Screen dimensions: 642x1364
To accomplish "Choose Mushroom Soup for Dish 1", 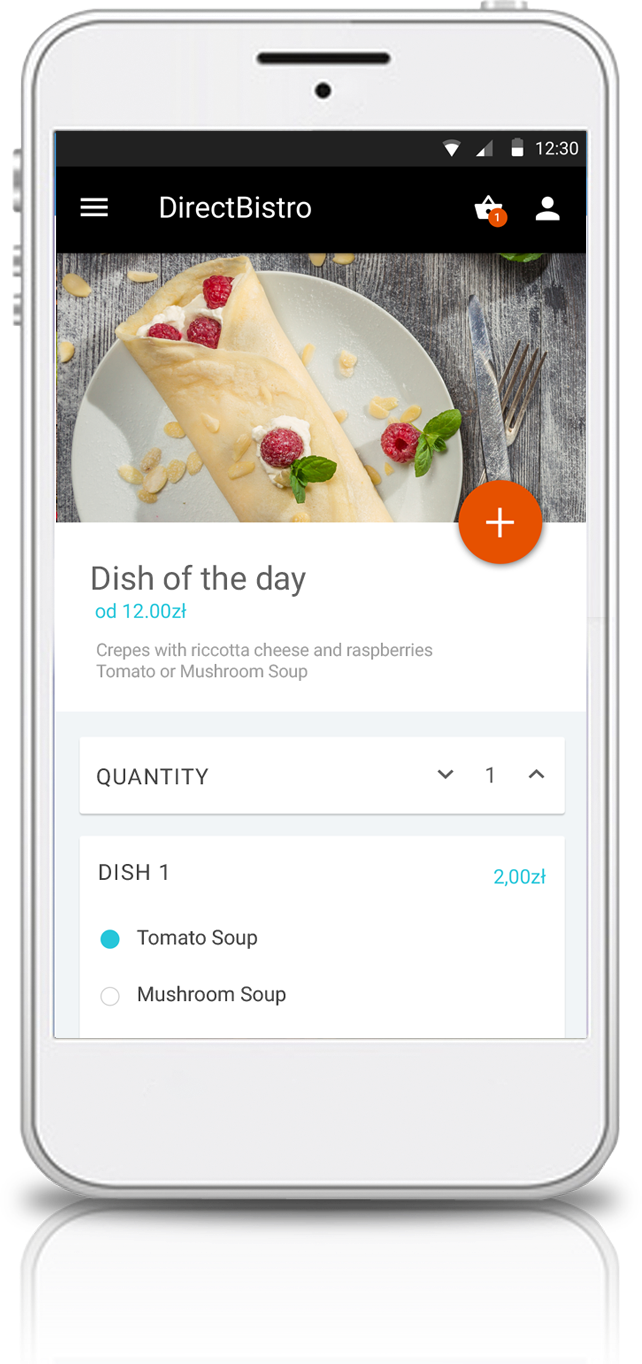I will point(111,996).
